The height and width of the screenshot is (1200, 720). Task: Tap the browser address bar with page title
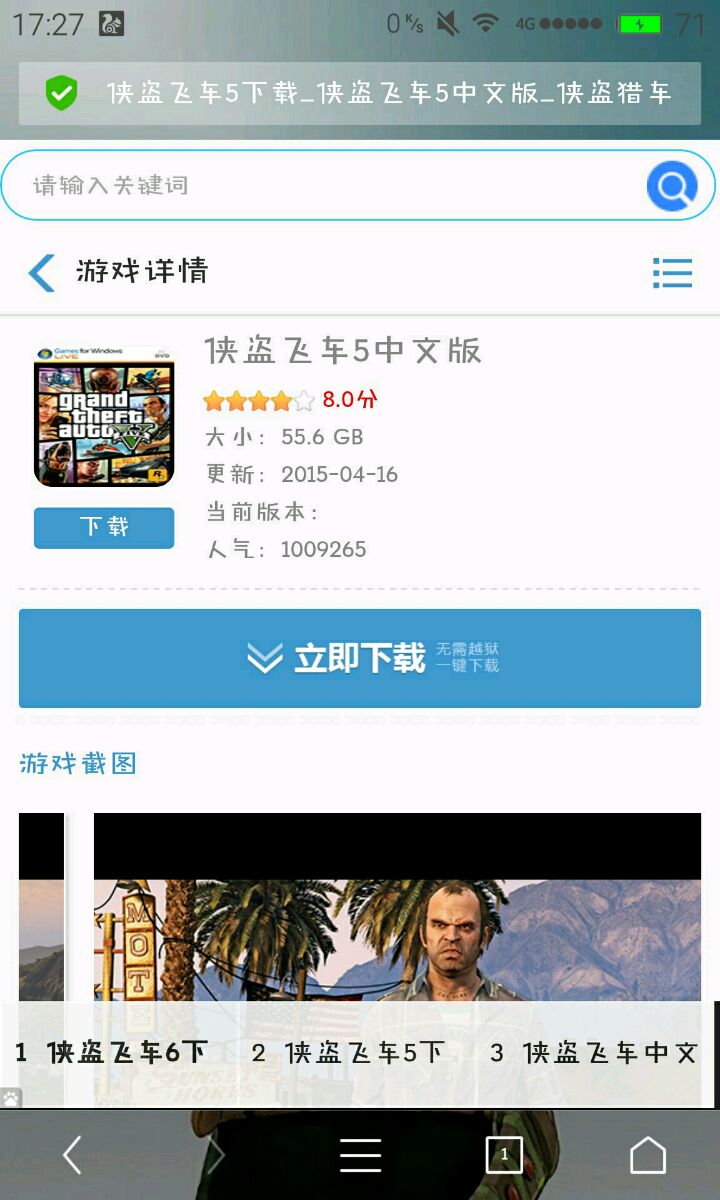360,94
